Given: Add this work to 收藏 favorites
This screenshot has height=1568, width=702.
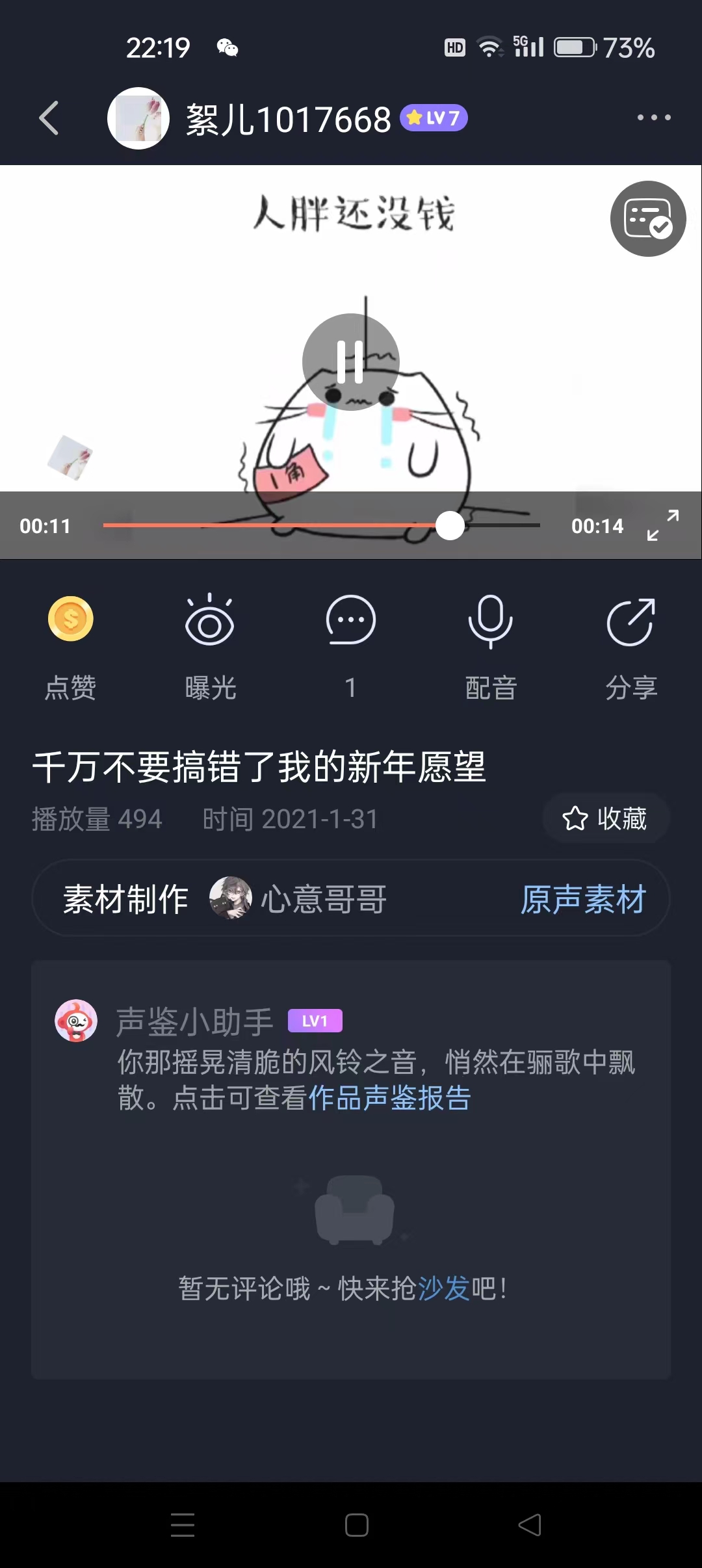Looking at the screenshot, I should (x=604, y=818).
